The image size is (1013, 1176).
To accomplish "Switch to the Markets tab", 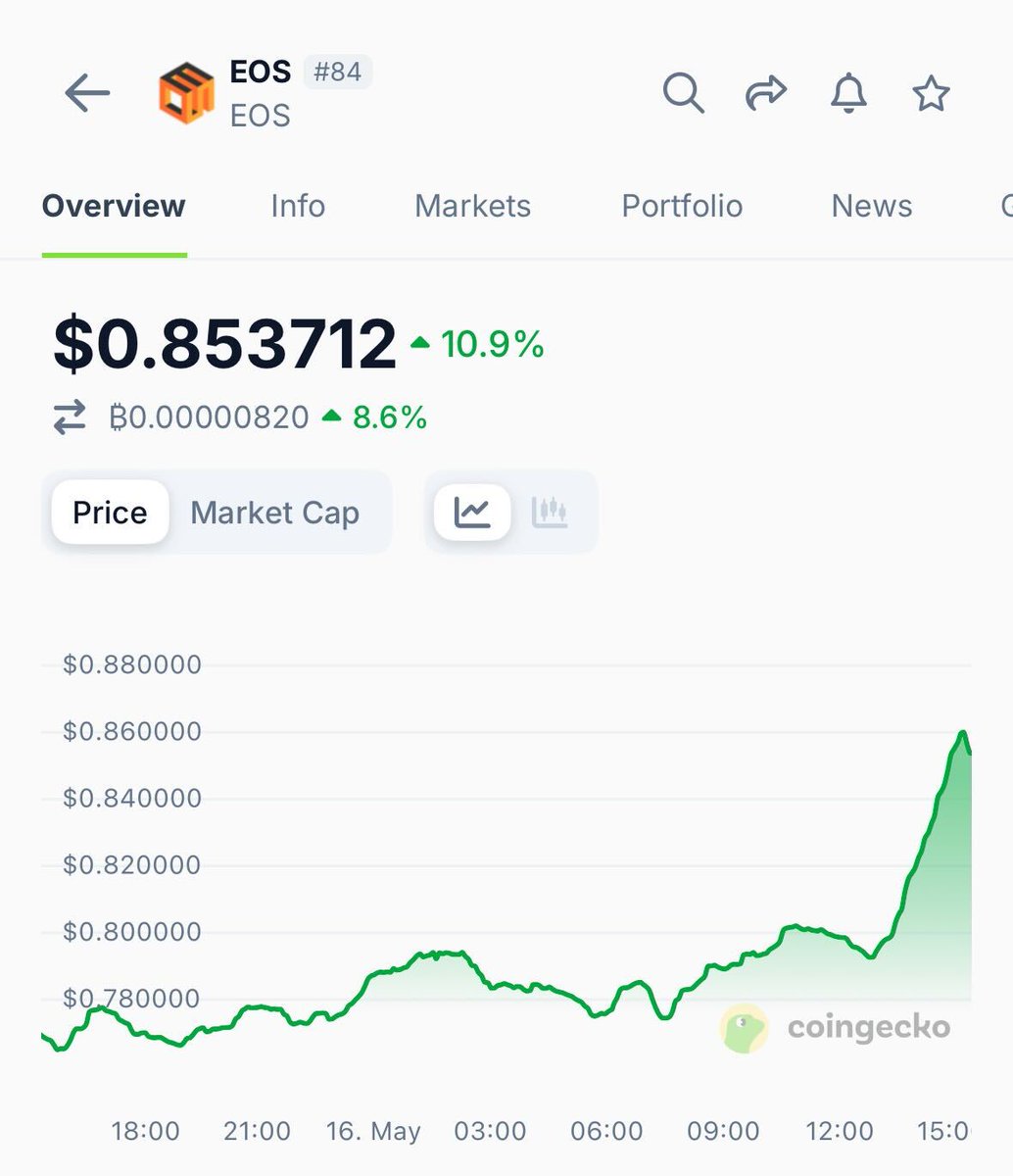I will click(x=472, y=206).
